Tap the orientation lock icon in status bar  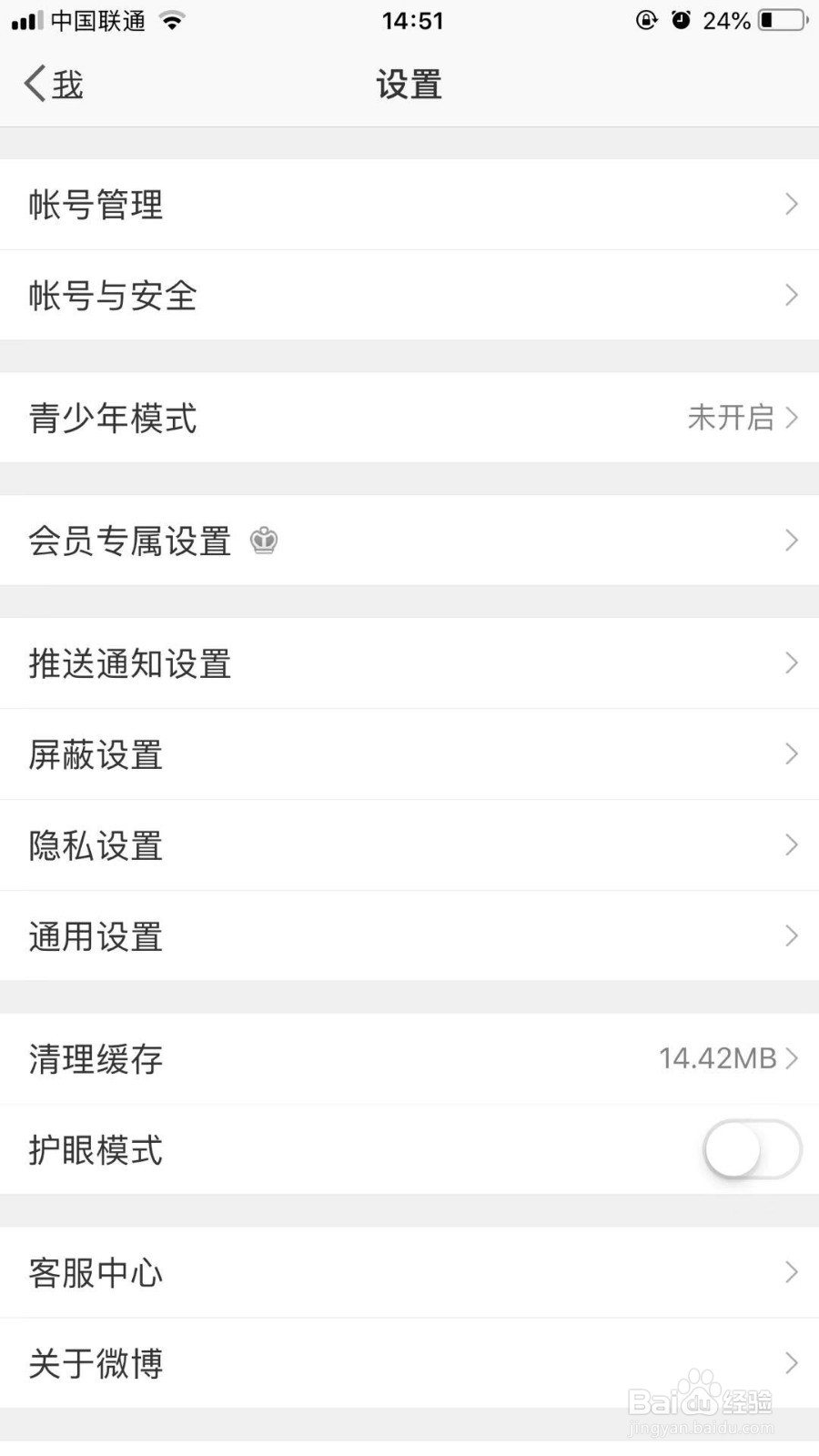click(646, 19)
